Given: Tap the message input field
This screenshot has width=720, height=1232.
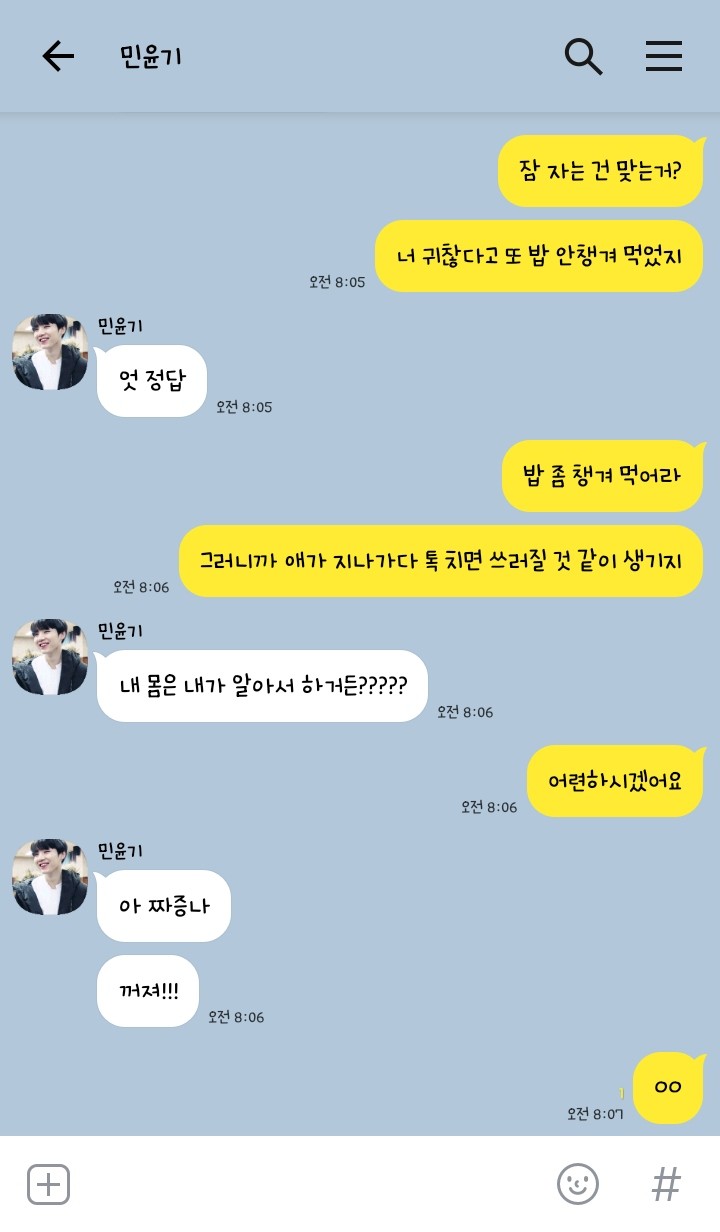Looking at the screenshot, I should 310,1185.
